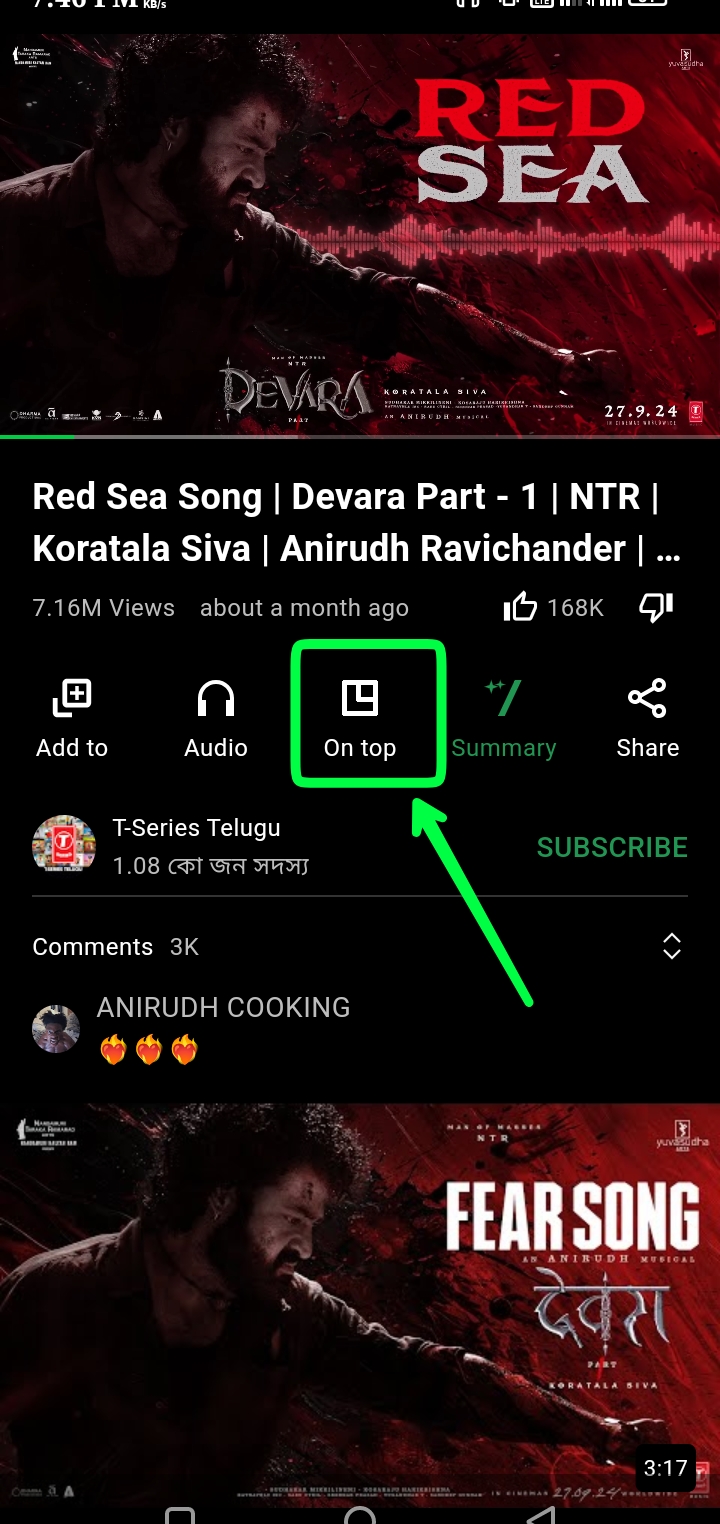720x1524 pixels.
Task: Play the video On top
Action: [x=360, y=717]
